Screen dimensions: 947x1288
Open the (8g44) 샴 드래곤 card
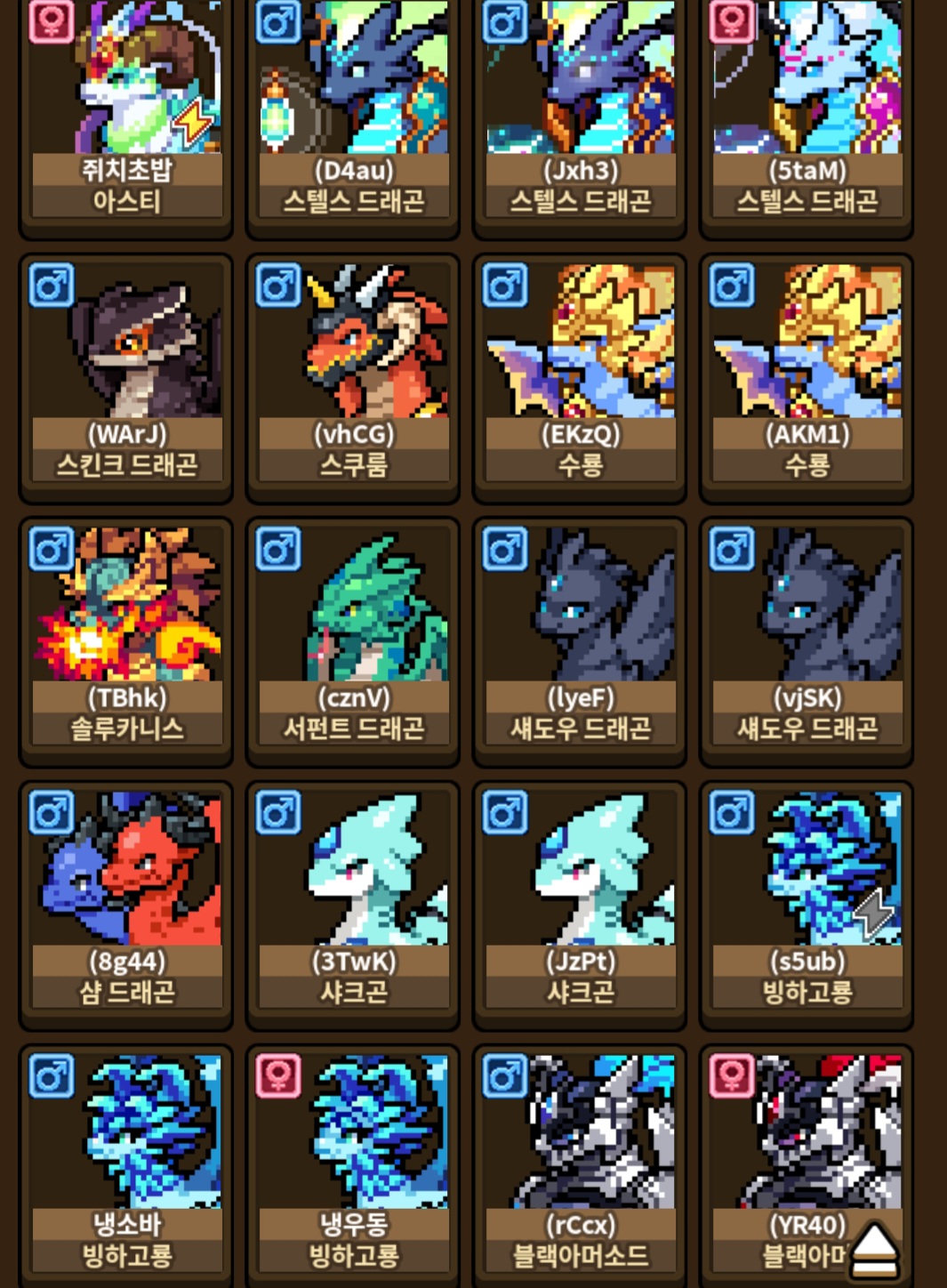pos(126,900)
